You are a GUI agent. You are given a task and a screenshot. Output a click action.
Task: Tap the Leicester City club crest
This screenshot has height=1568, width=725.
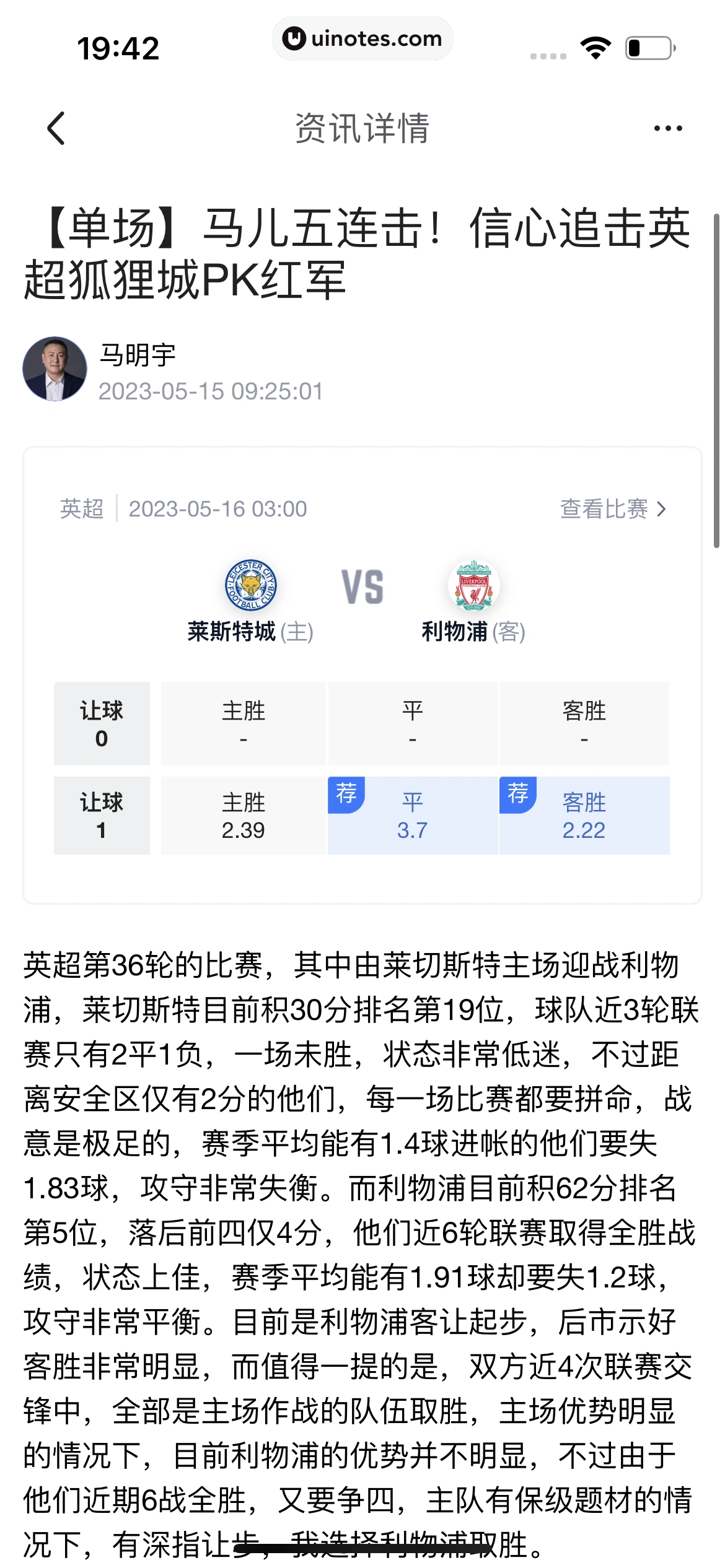pos(250,585)
